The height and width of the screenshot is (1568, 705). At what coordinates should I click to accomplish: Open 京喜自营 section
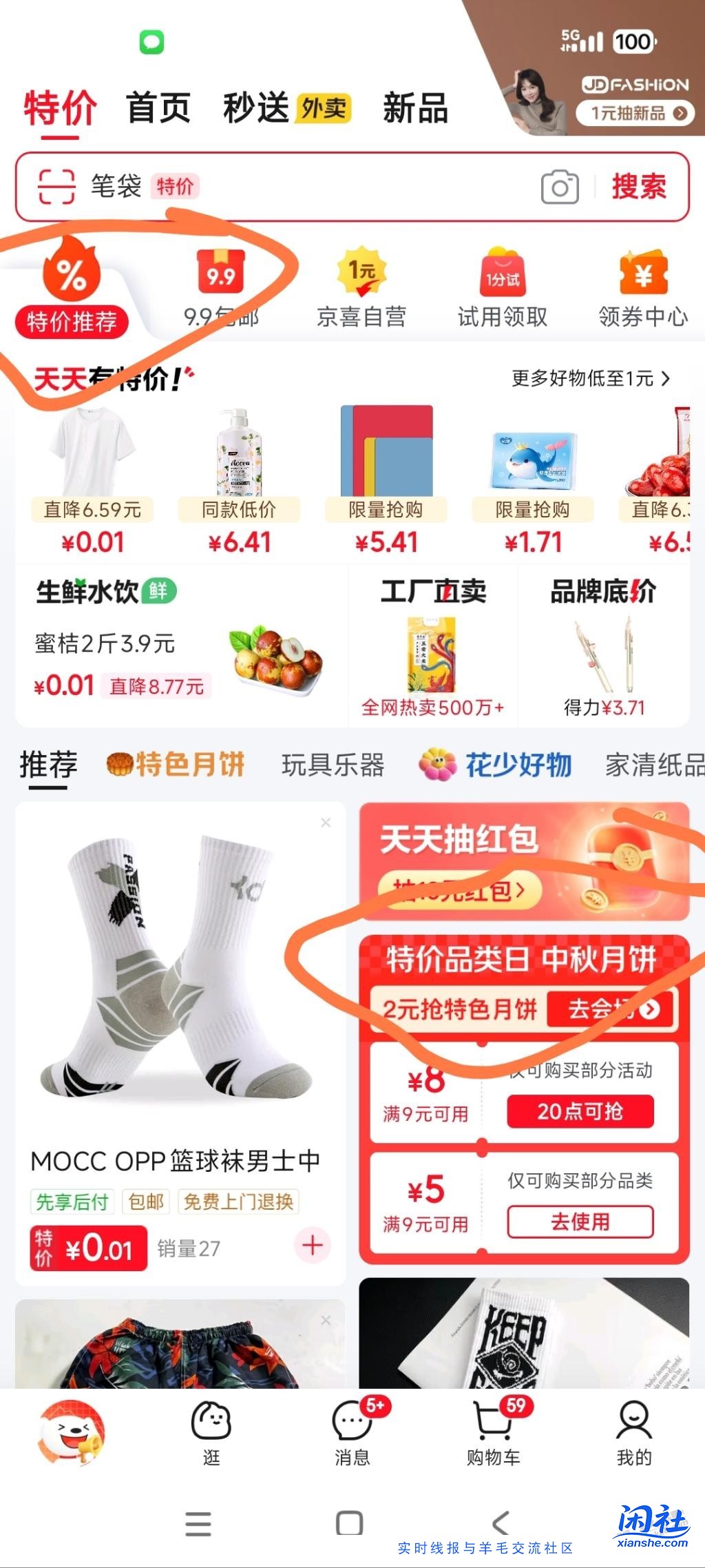(x=361, y=289)
